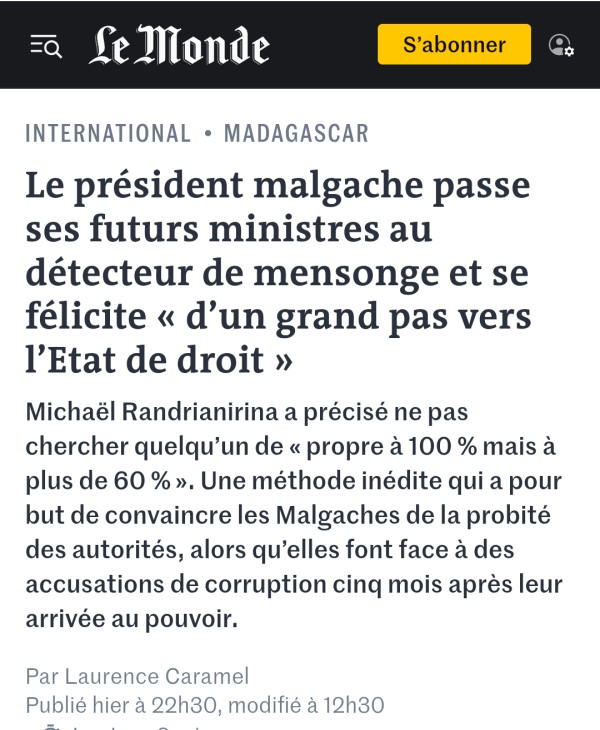The width and height of the screenshot is (600, 730).
Task: Open the menu and search icon
Action: pyautogui.click(x=46, y=45)
